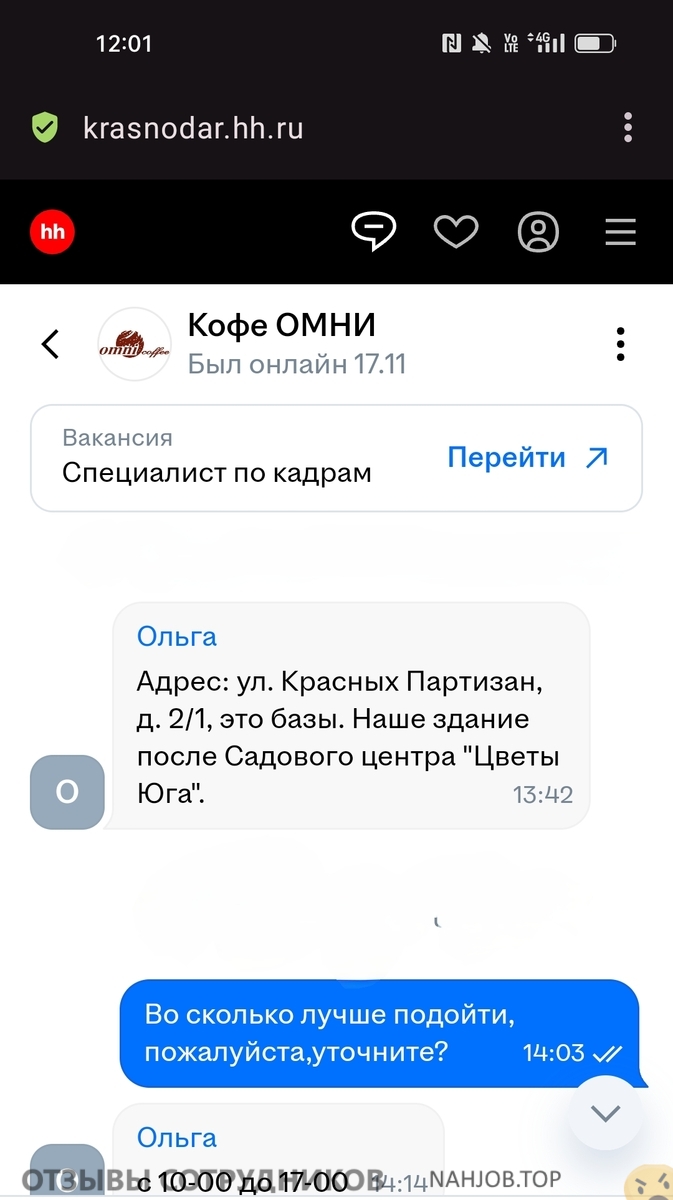Open chat options three-dot menu
Image resolution: width=673 pixels, height=1200 pixels.
[620, 344]
